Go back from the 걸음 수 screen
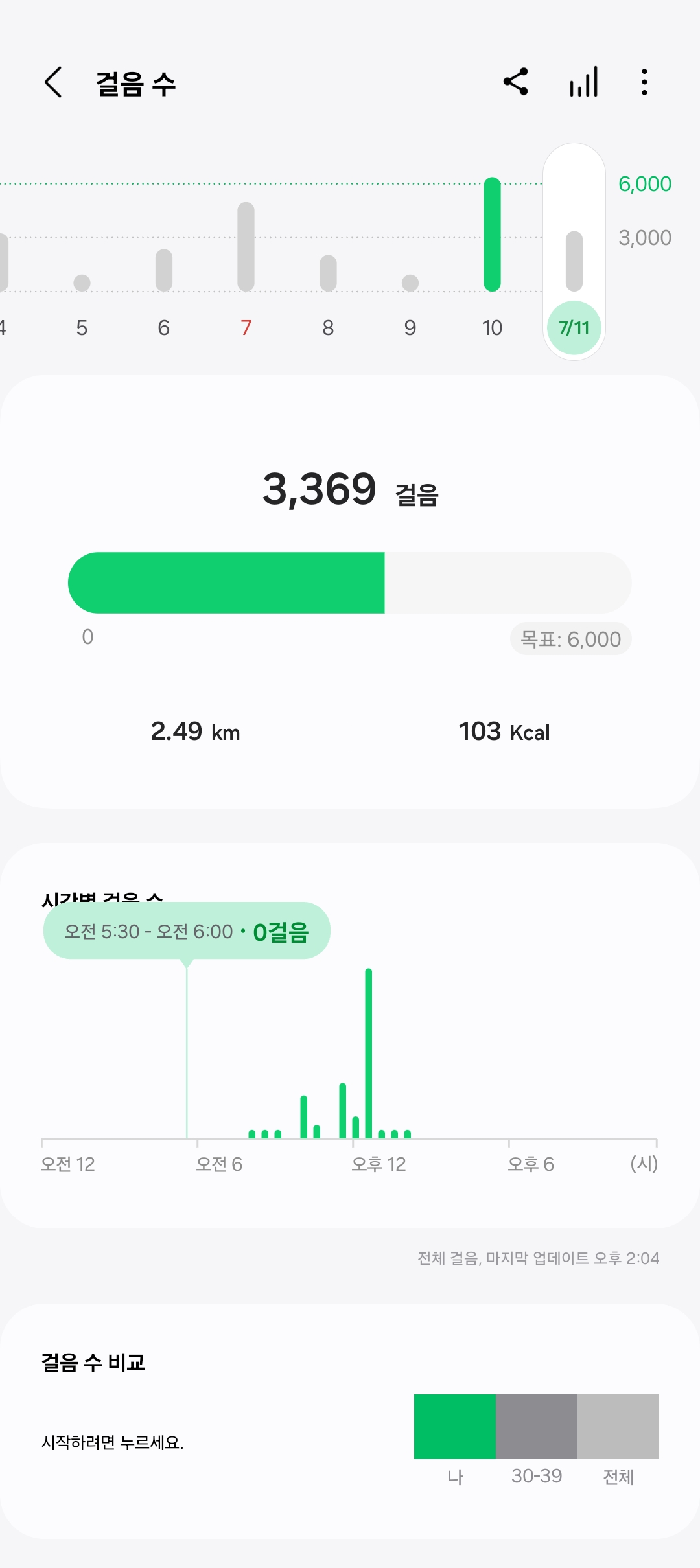This screenshot has height=1568, width=700. coord(54,82)
